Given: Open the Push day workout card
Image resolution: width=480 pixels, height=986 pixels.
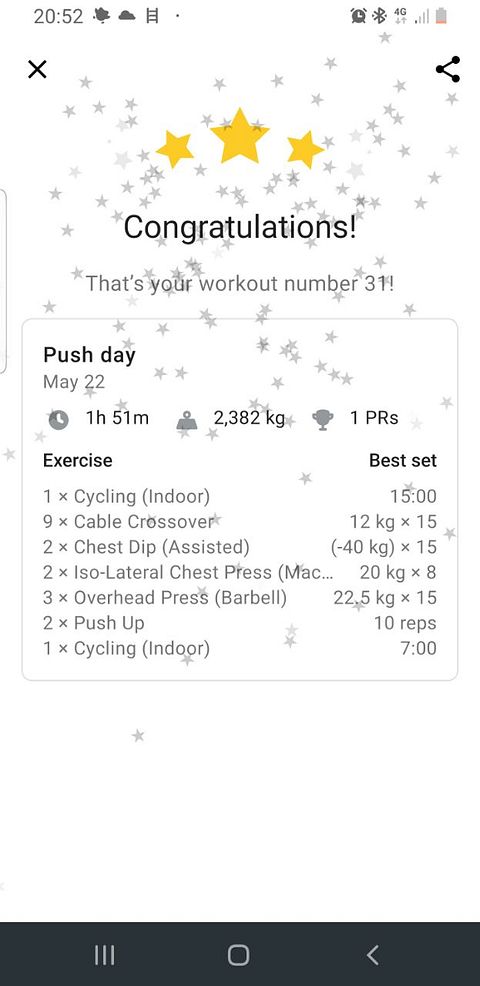Looking at the screenshot, I should 240,499.
